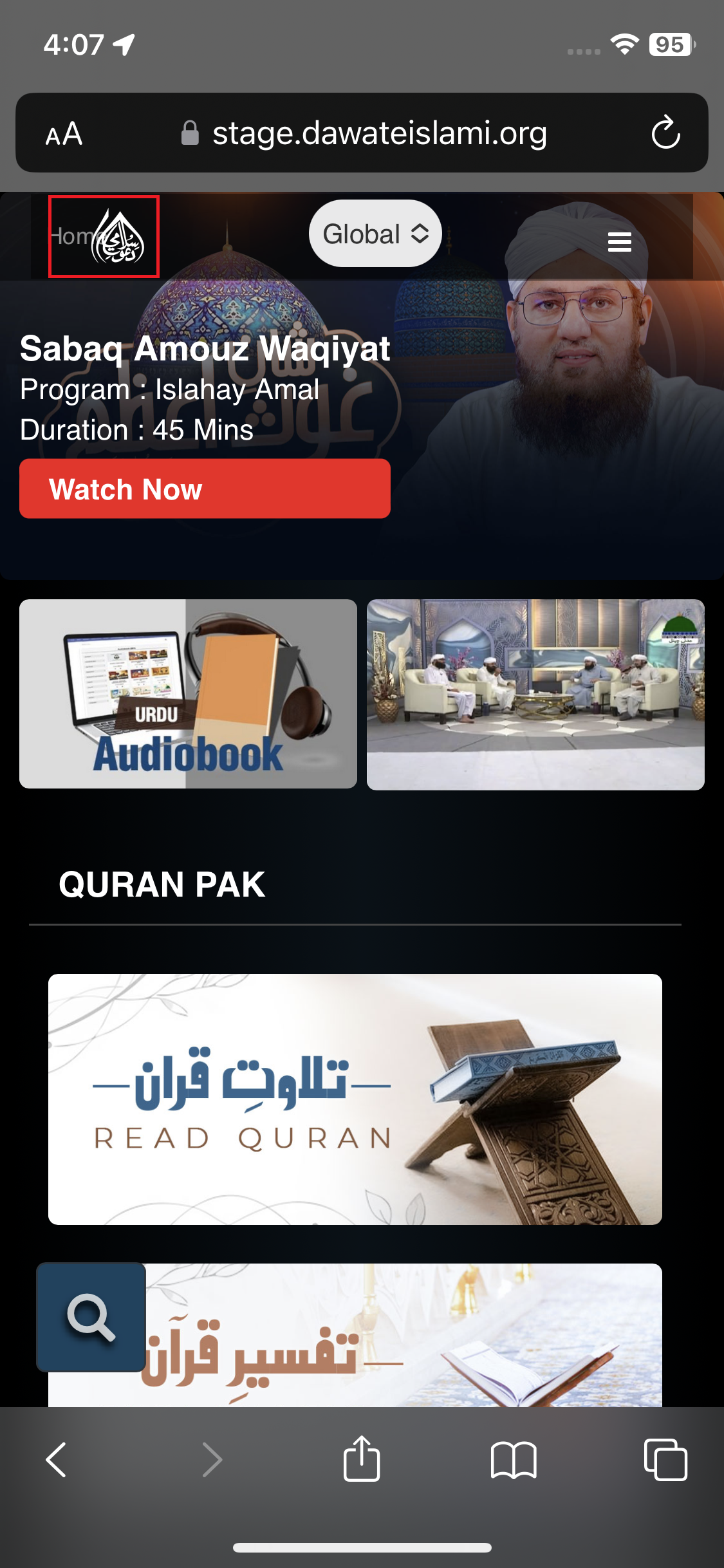Image resolution: width=724 pixels, height=1568 pixels.
Task: Open the Urdu Audiobook tile
Action: pos(188,694)
